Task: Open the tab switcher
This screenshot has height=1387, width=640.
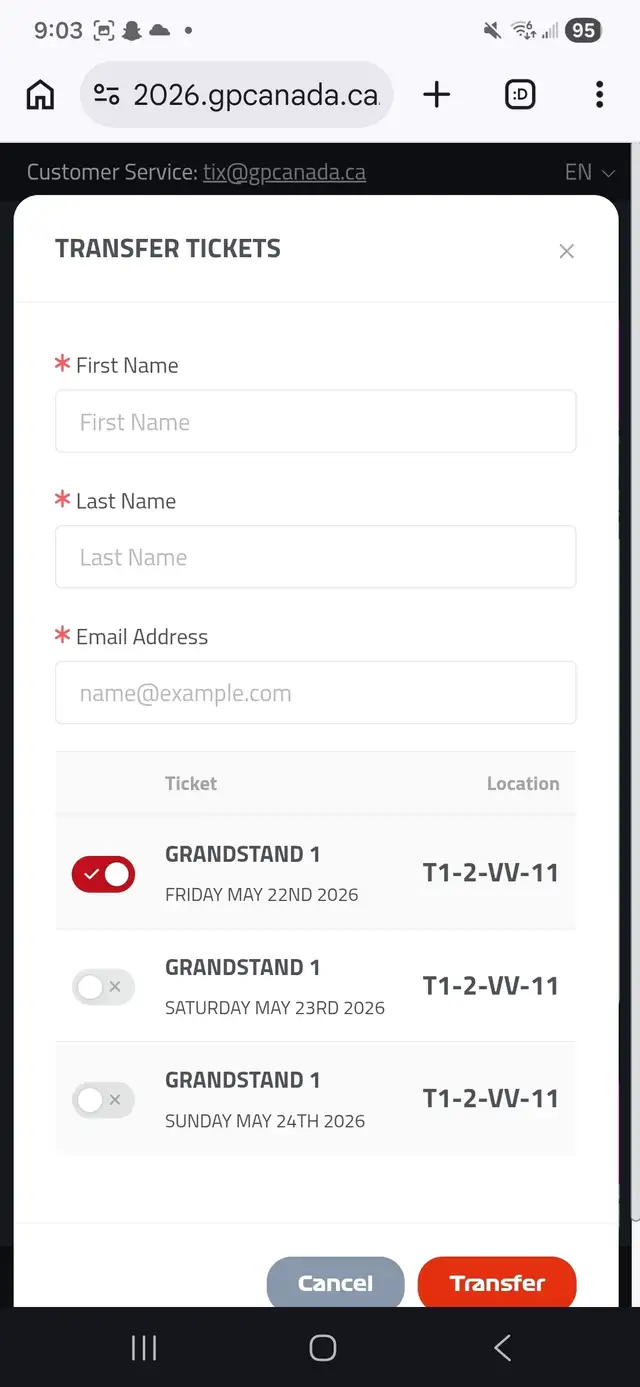Action: 520,95
